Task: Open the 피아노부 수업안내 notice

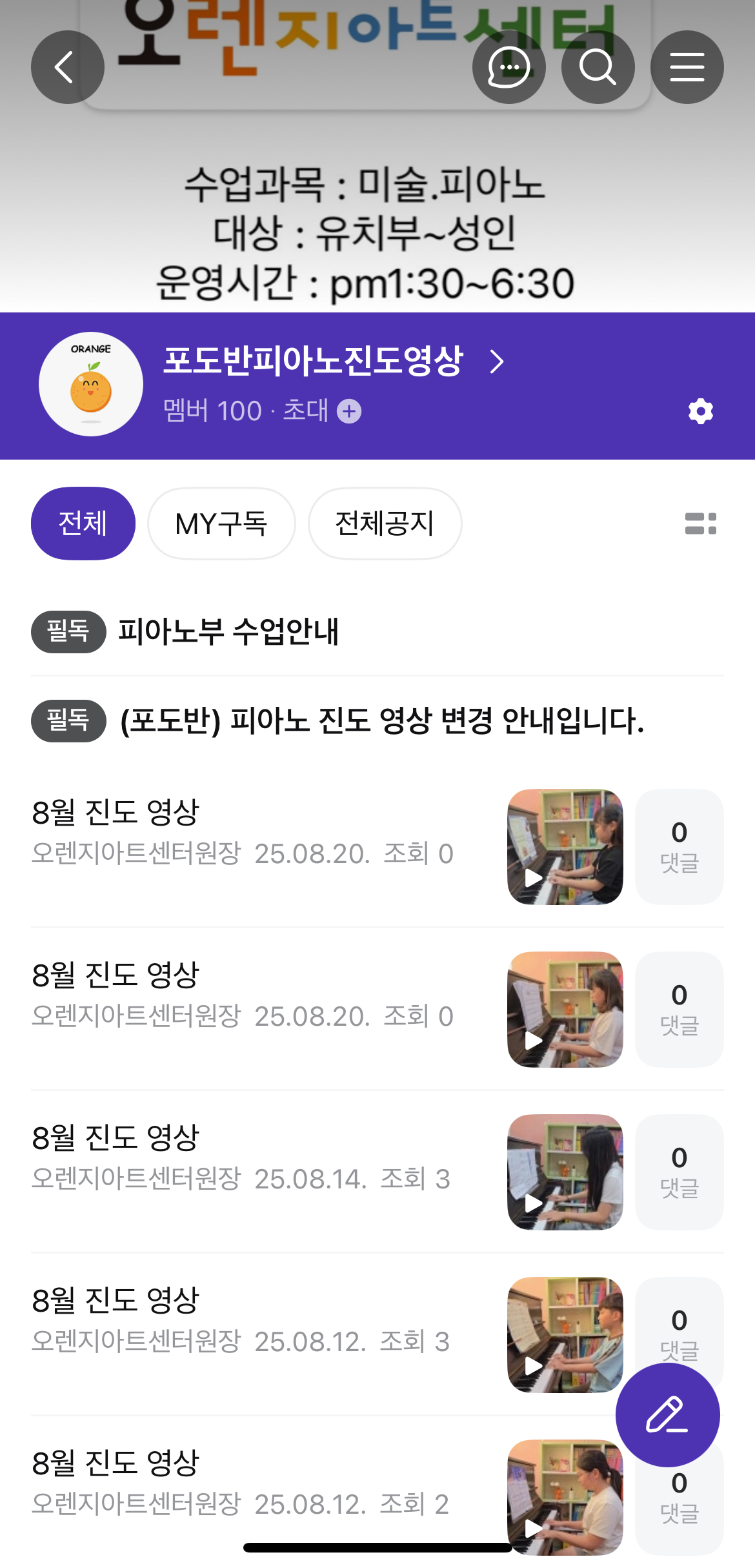Action: pos(228,631)
